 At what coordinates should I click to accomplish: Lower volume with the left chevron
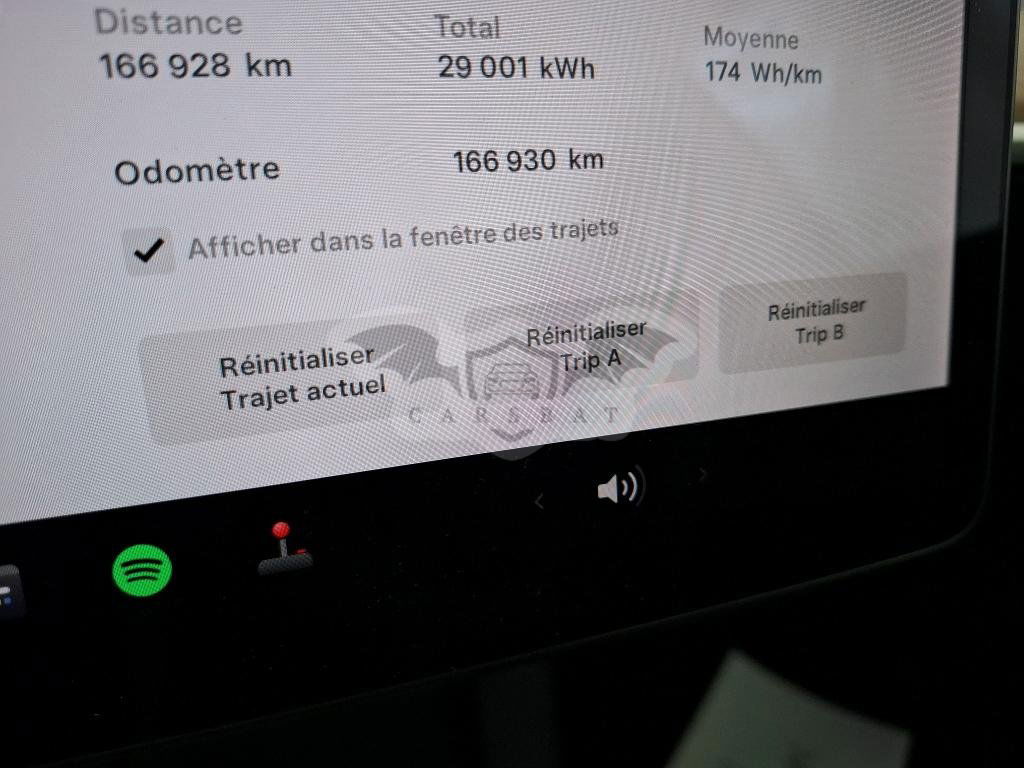(x=540, y=502)
